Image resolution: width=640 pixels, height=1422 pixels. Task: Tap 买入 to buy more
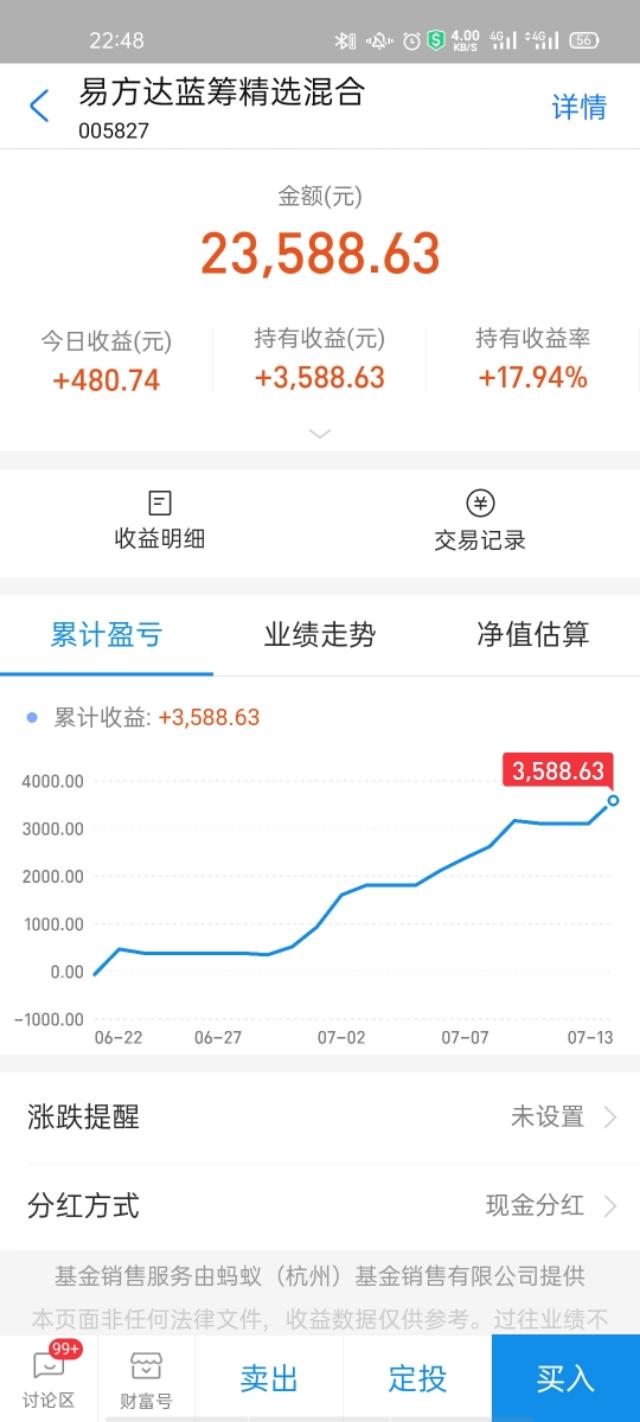pyautogui.click(x=565, y=1378)
